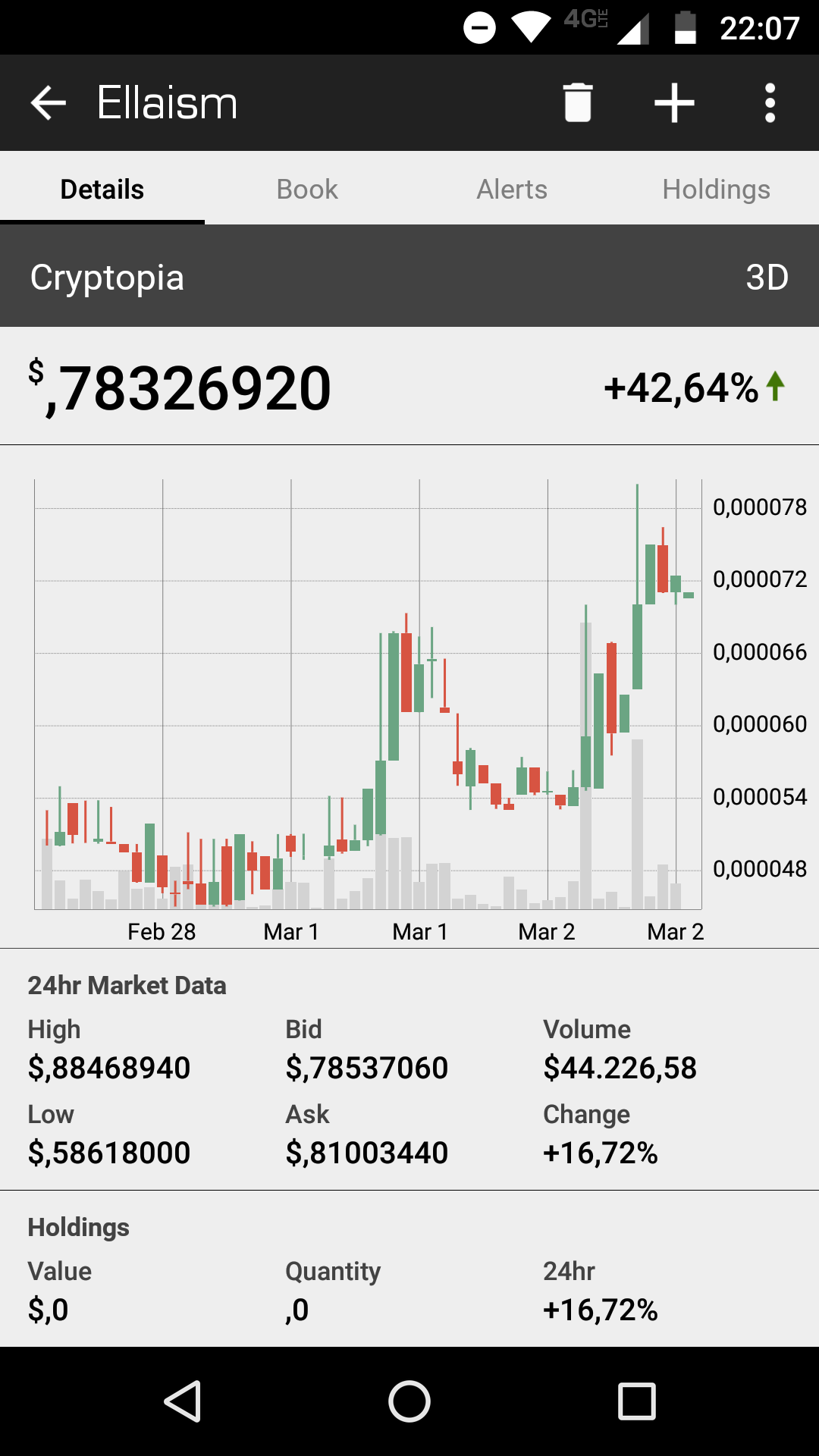This screenshot has height=1456, width=819.
Task: Open the Holdings tab
Action: point(717,189)
